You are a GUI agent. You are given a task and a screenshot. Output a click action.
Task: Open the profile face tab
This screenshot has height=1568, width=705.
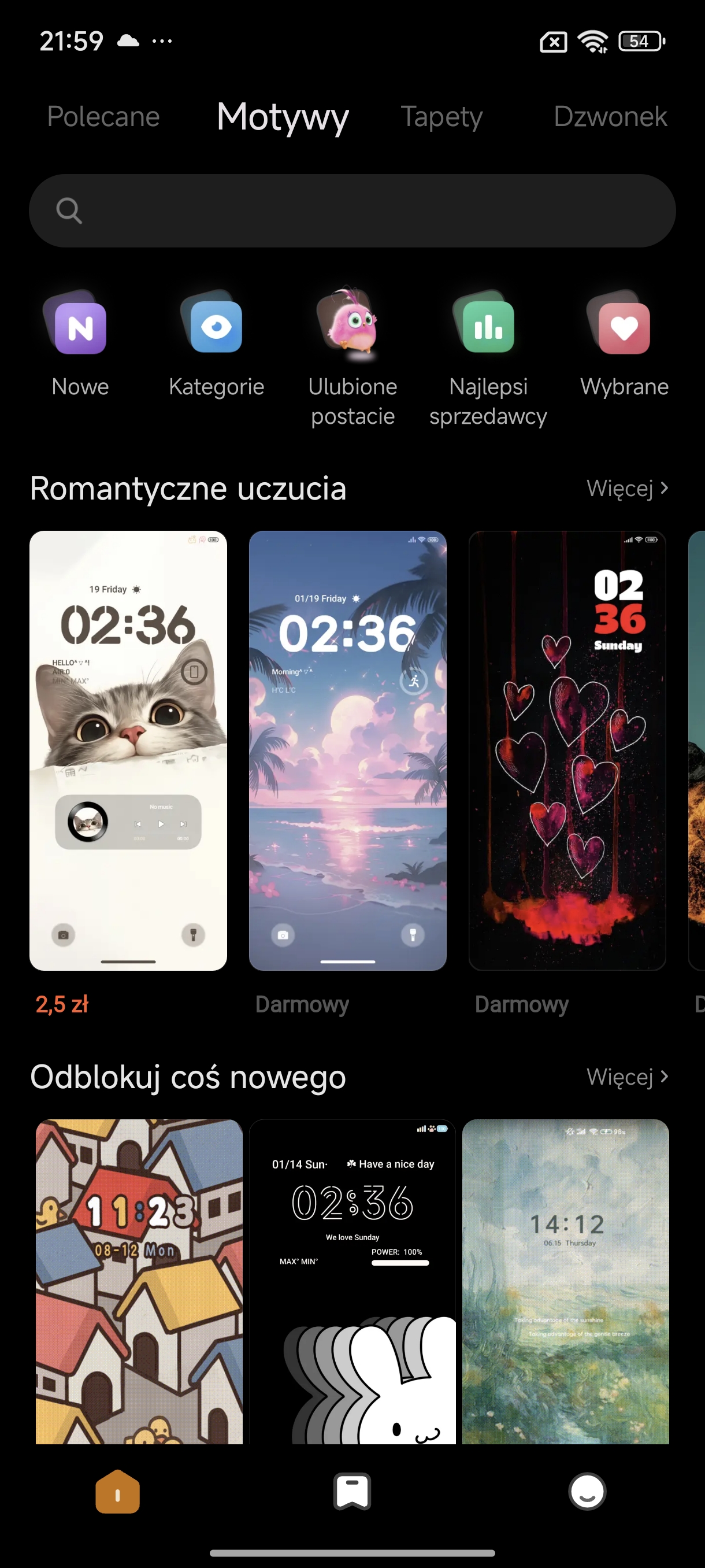[x=587, y=1492]
